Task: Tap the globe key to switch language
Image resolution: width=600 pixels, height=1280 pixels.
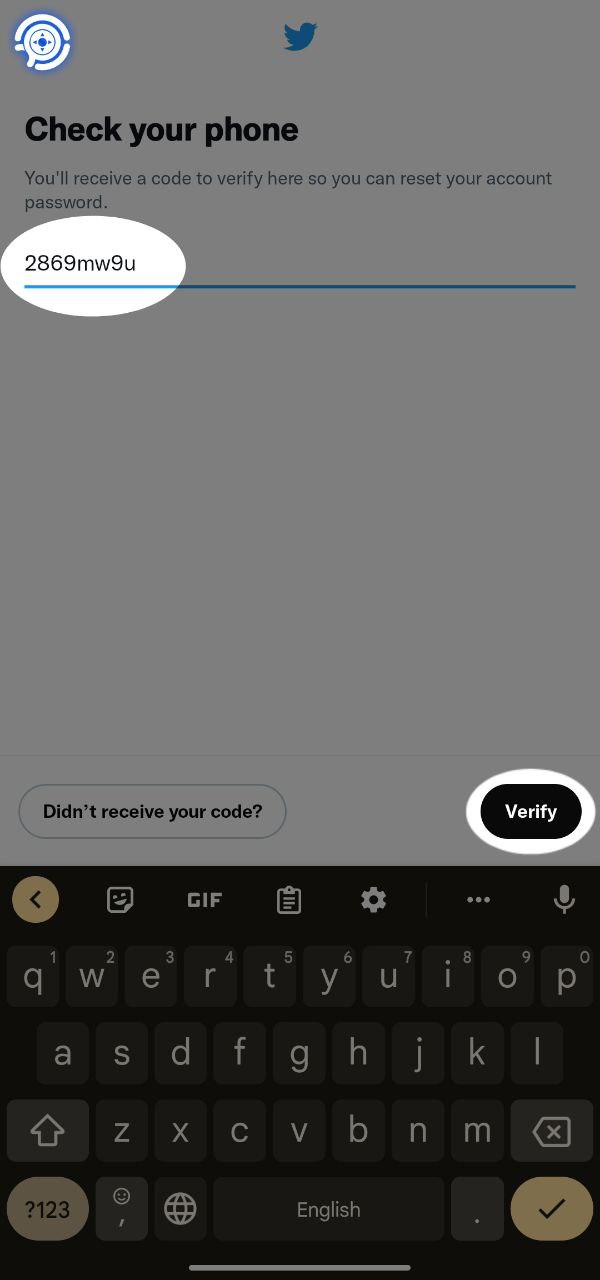Action: click(x=180, y=1209)
